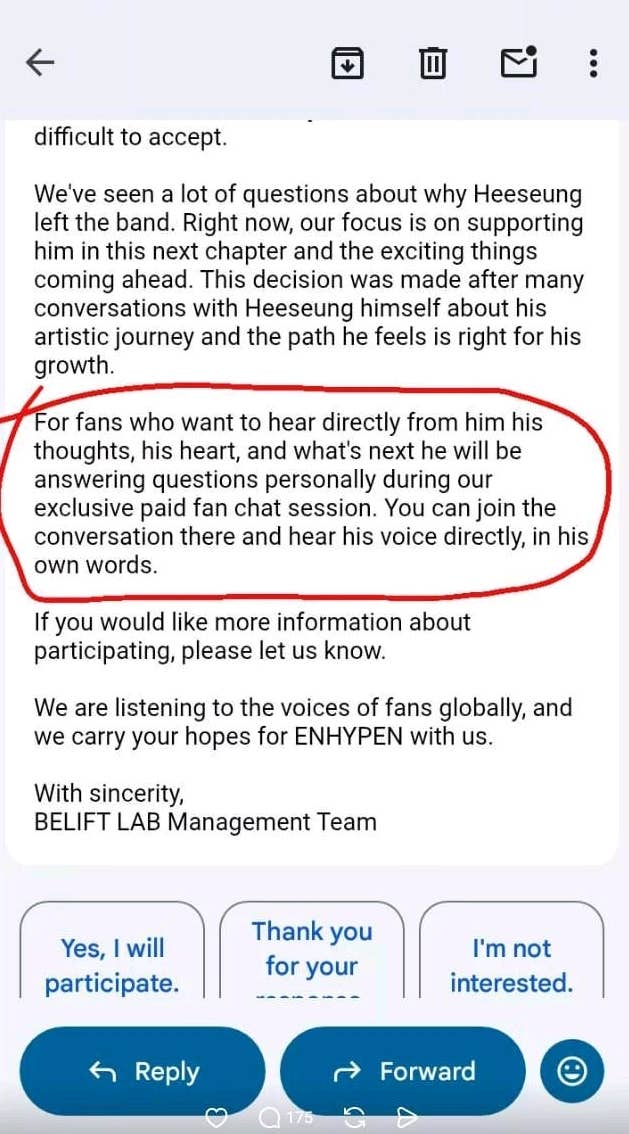Archive this email
The width and height of the screenshot is (629, 1134).
click(x=347, y=64)
